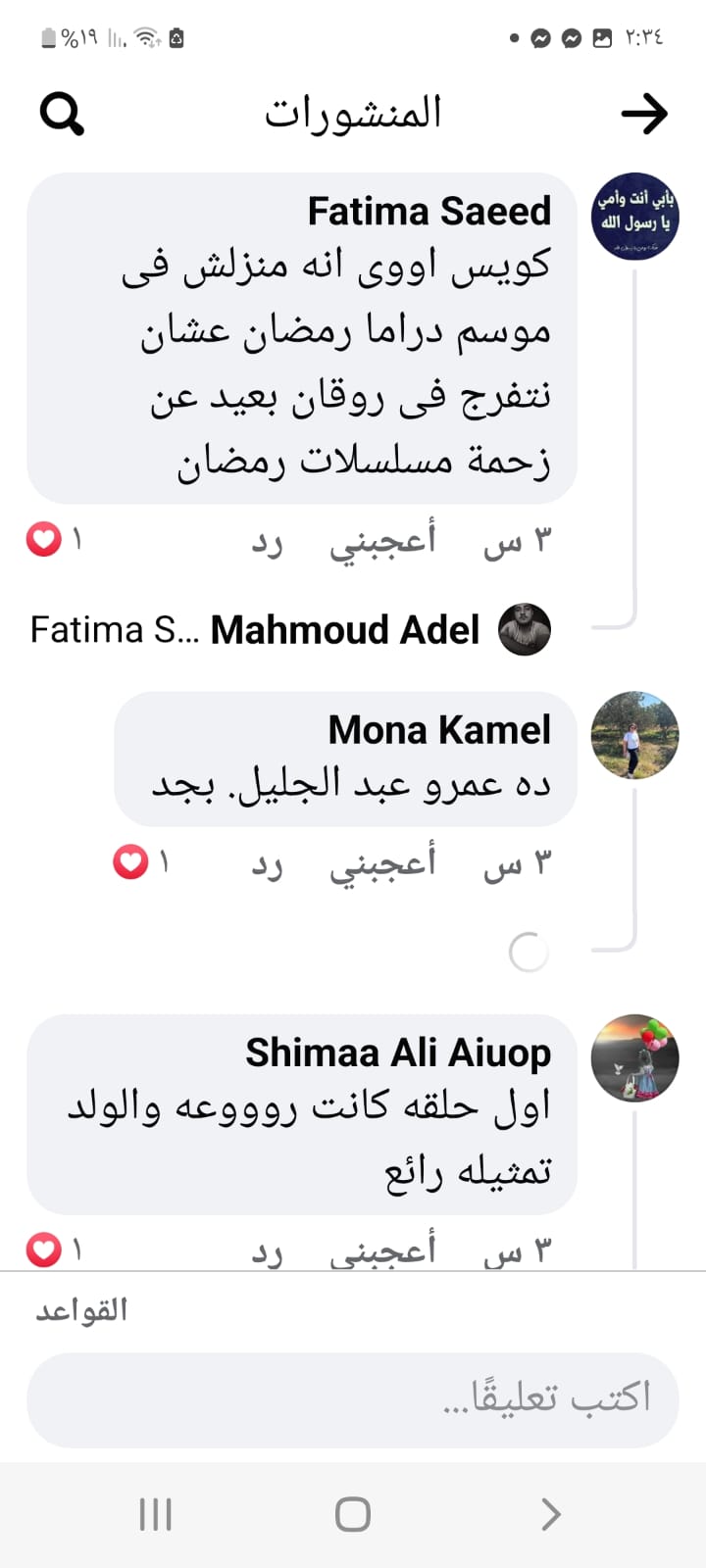Open Mona Kamel's profile picture

[634, 735]
